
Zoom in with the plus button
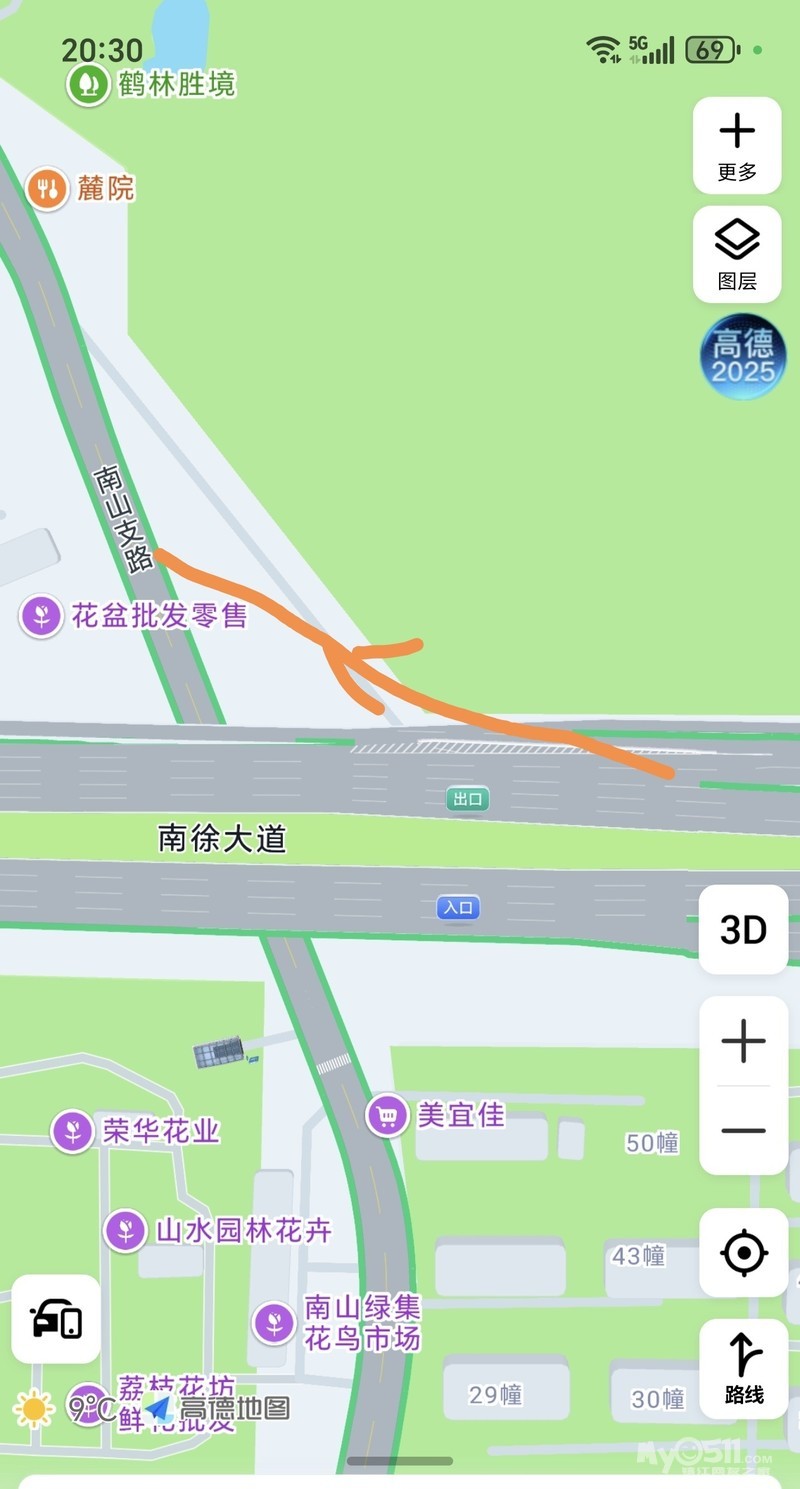[743, 1042]
